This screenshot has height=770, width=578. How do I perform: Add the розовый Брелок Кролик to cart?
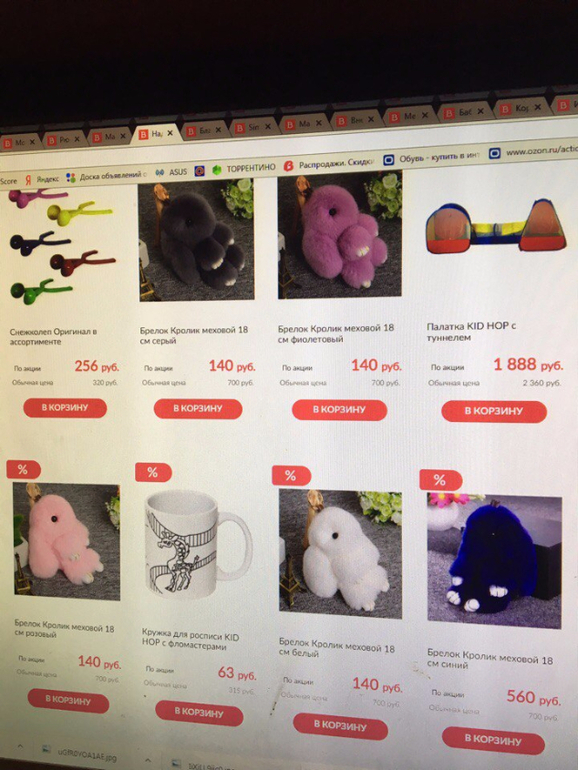pyautogui.click(x=68, y=700)
